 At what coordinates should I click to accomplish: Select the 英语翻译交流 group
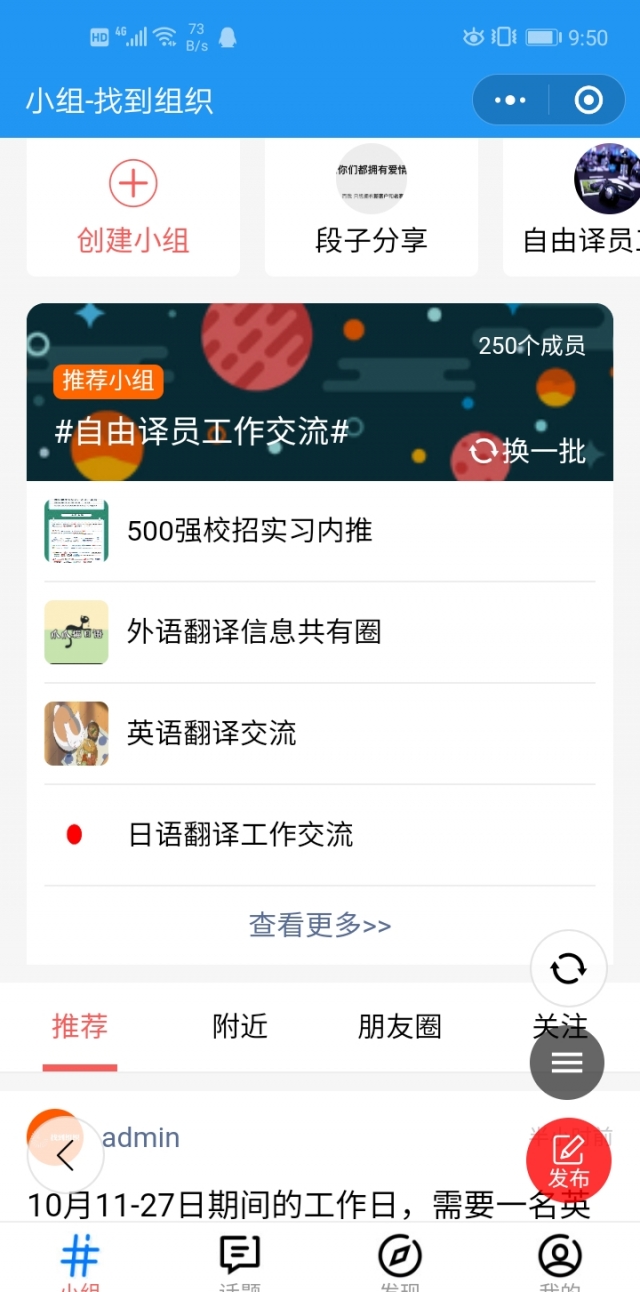(x=212, y=733)
